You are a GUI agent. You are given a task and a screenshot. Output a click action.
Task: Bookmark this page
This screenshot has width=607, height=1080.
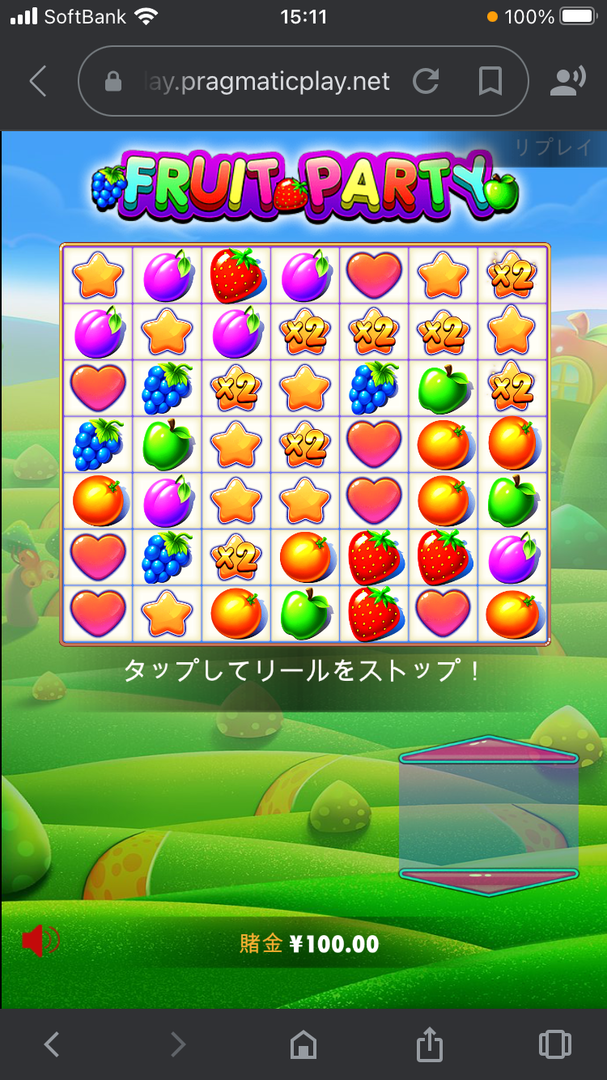coord(490,82)
